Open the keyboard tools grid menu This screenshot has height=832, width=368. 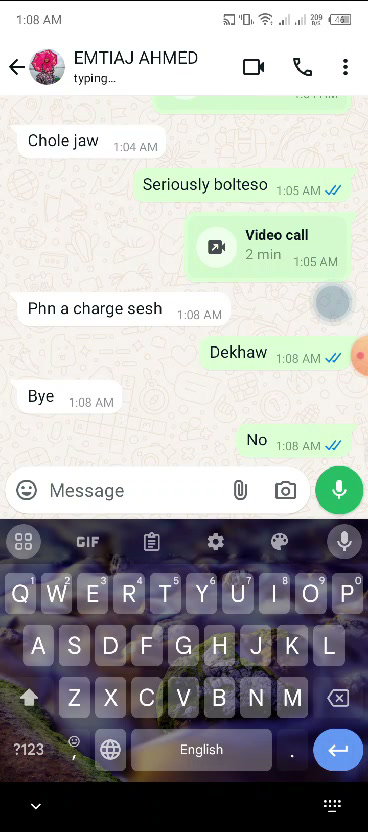click(23, 542)
